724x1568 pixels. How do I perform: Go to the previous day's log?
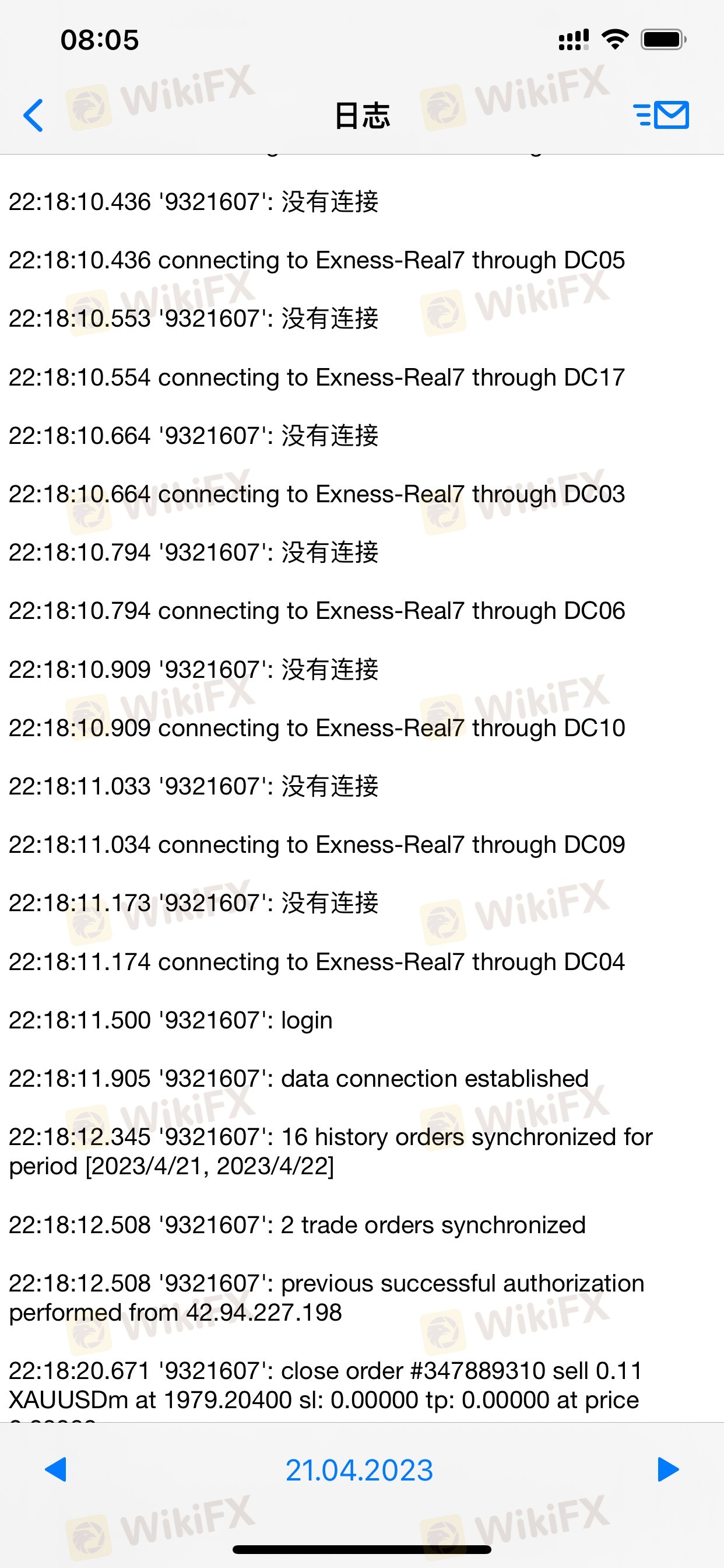55,1469
